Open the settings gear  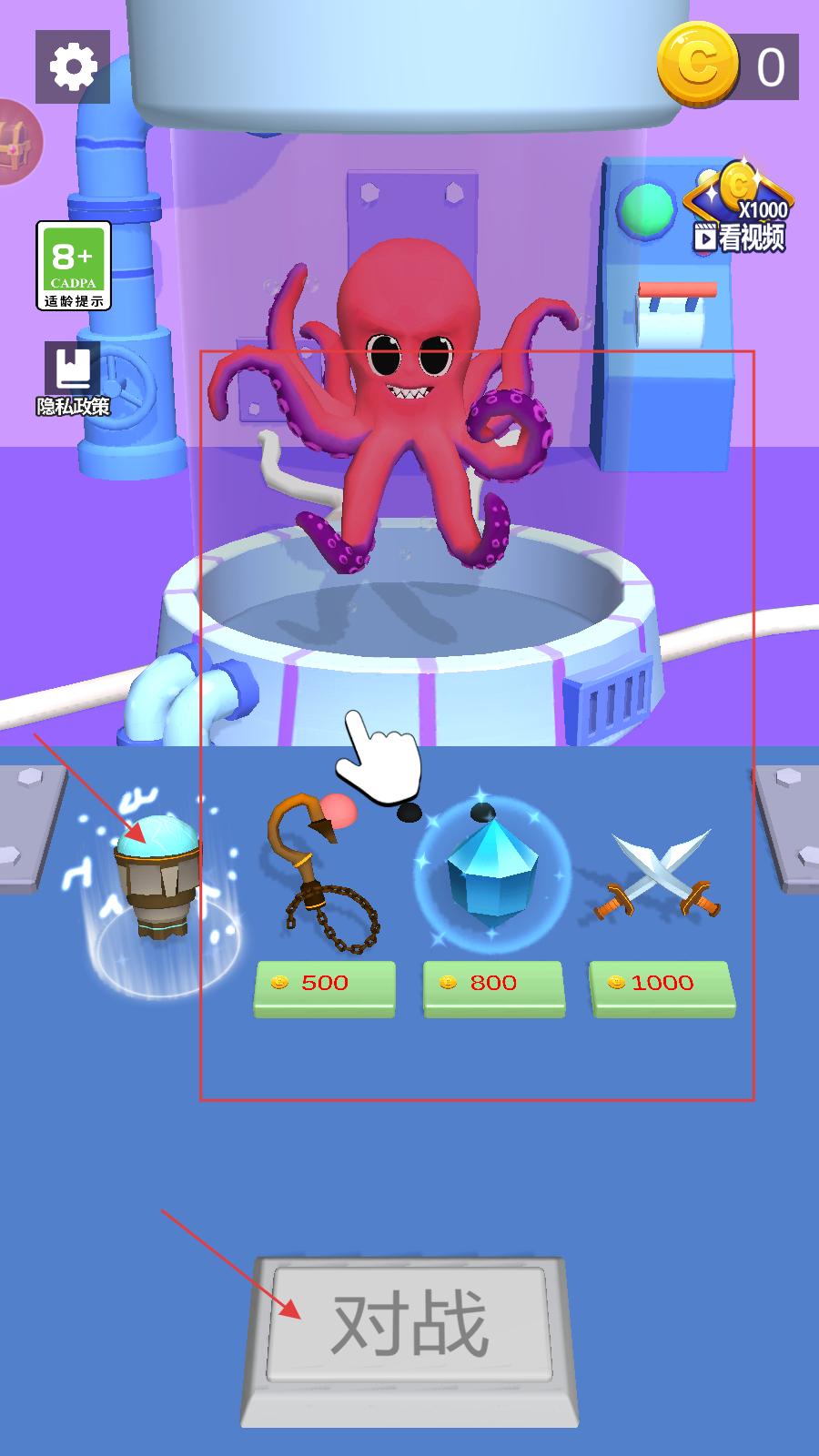[73, 66]
